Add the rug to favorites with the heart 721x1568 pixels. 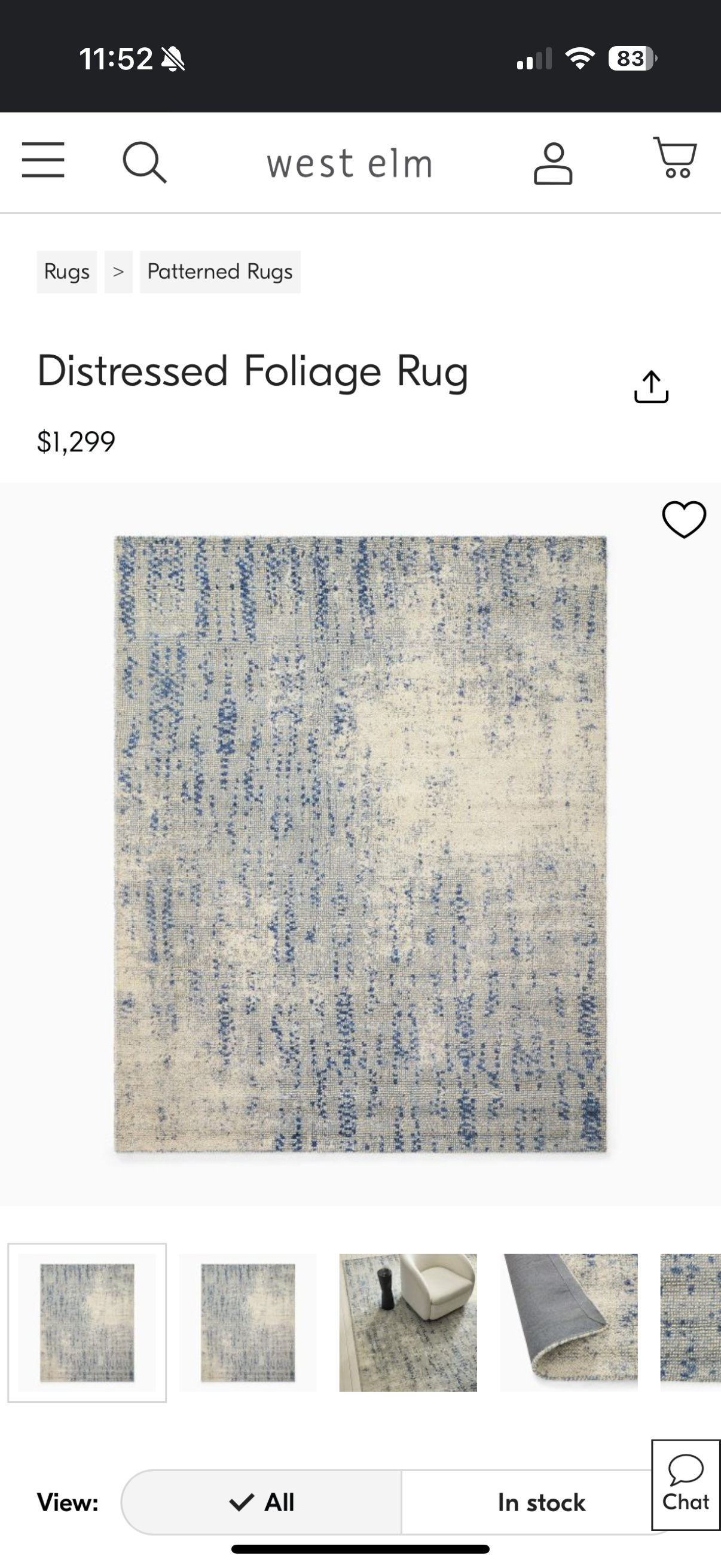[684, 519]
